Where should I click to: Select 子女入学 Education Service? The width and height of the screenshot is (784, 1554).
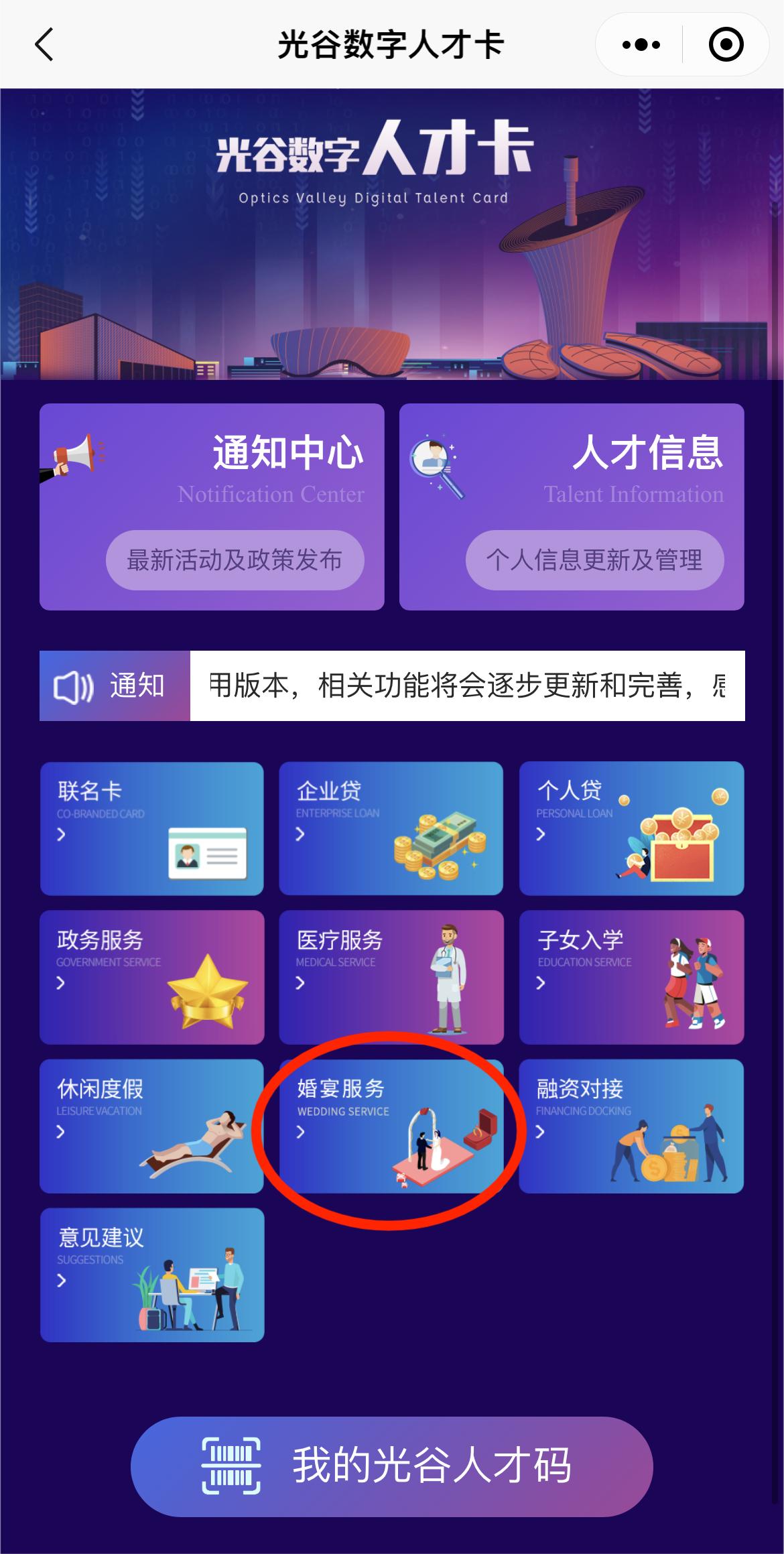631,977
